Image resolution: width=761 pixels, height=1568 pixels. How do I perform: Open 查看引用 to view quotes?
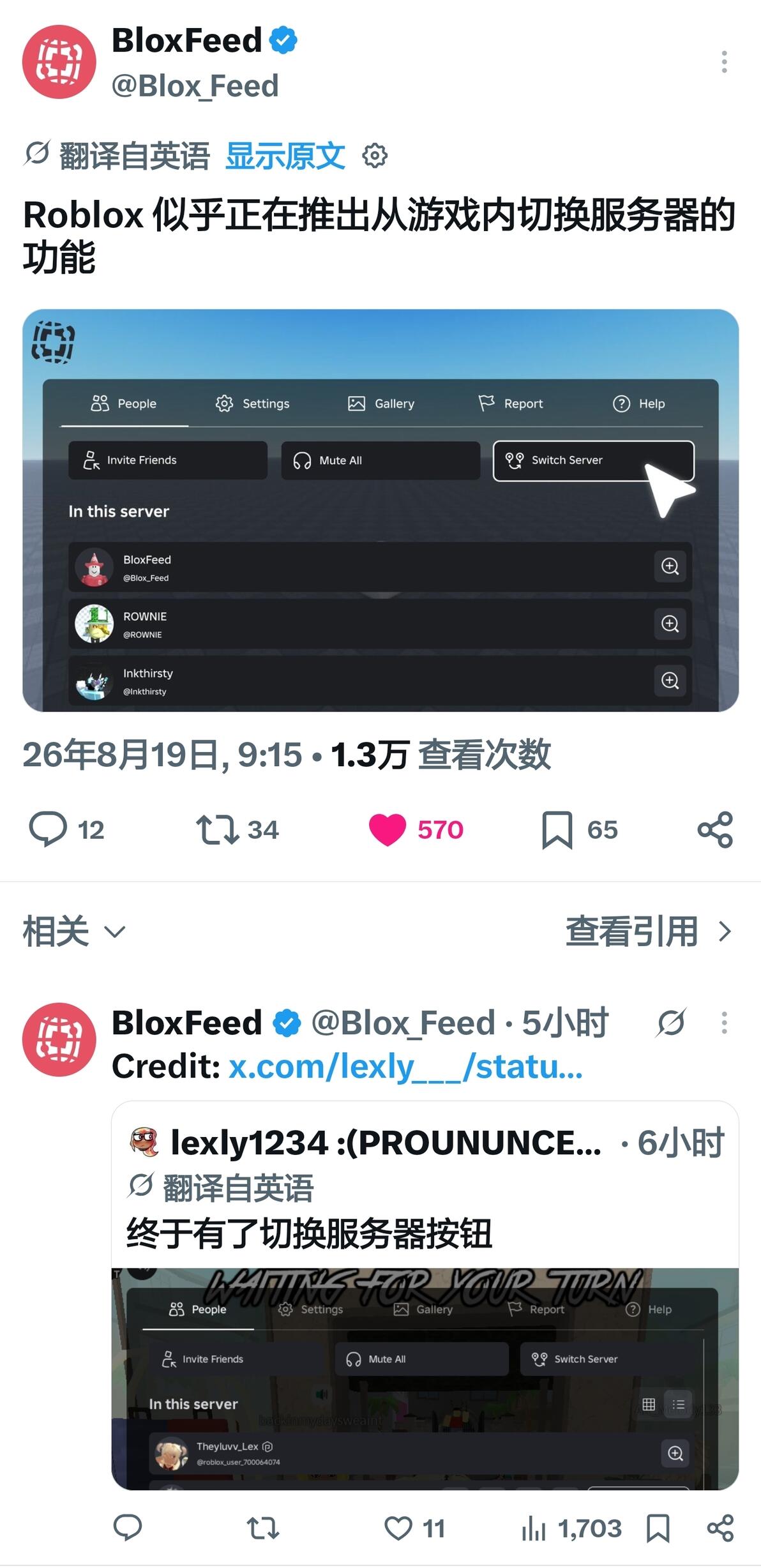[x=648, y=931]
